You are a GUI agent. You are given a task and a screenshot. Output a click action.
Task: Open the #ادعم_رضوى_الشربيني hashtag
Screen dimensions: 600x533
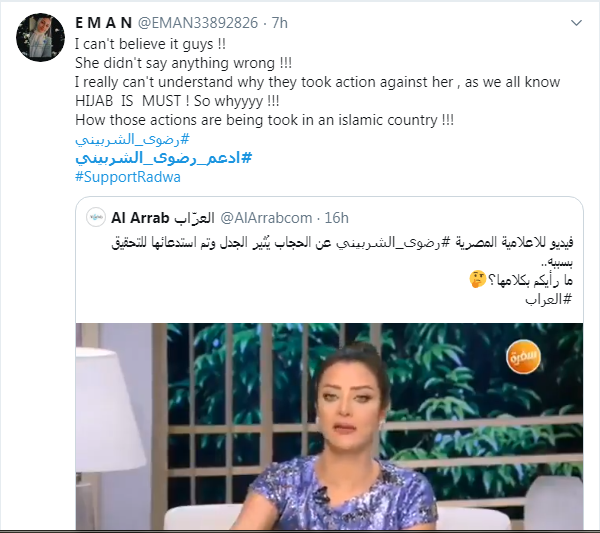[x=163, y=158]
